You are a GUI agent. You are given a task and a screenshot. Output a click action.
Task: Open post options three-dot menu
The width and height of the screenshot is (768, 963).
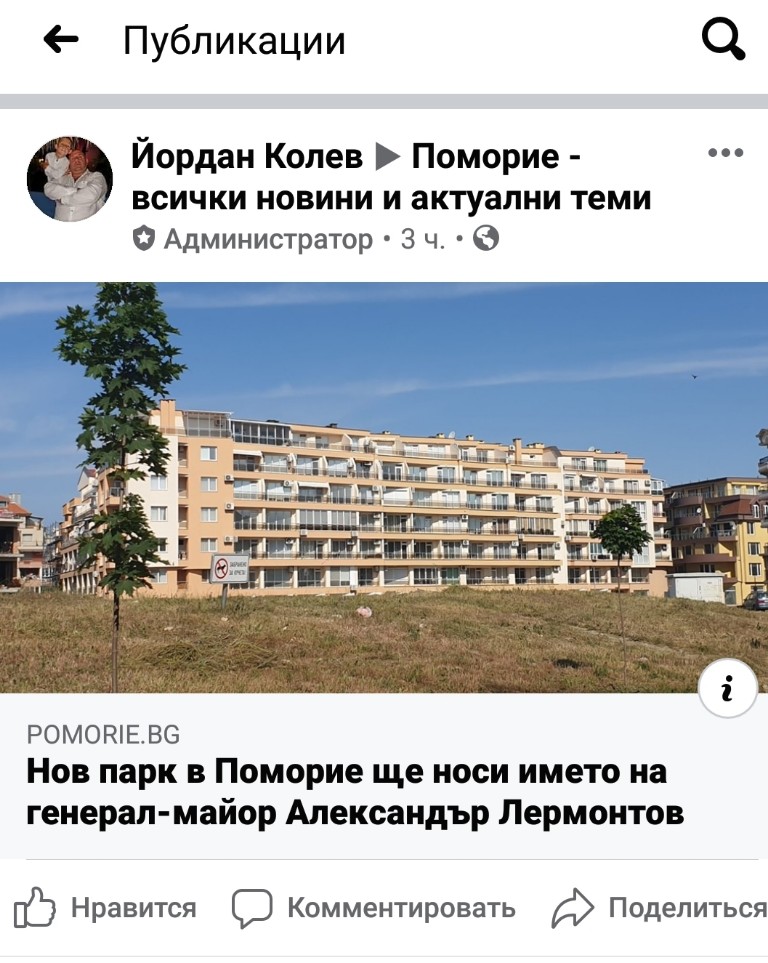pyautogui.click(x=725, y=153)
